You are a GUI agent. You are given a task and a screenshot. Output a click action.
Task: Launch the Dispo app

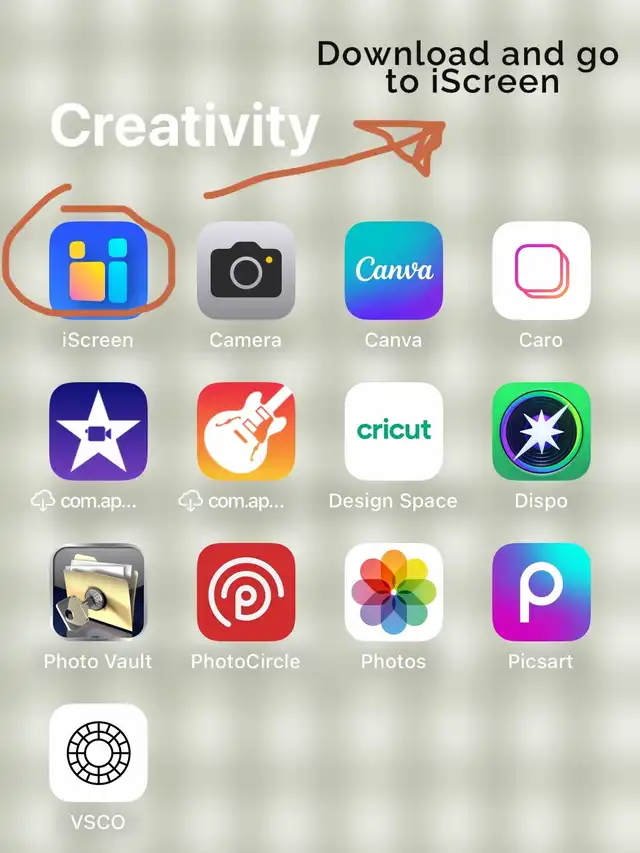coord(541,431)
